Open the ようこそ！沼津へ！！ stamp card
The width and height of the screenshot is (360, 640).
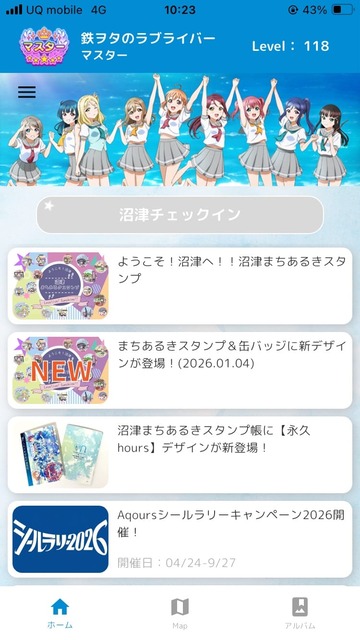tap(180, 286)
